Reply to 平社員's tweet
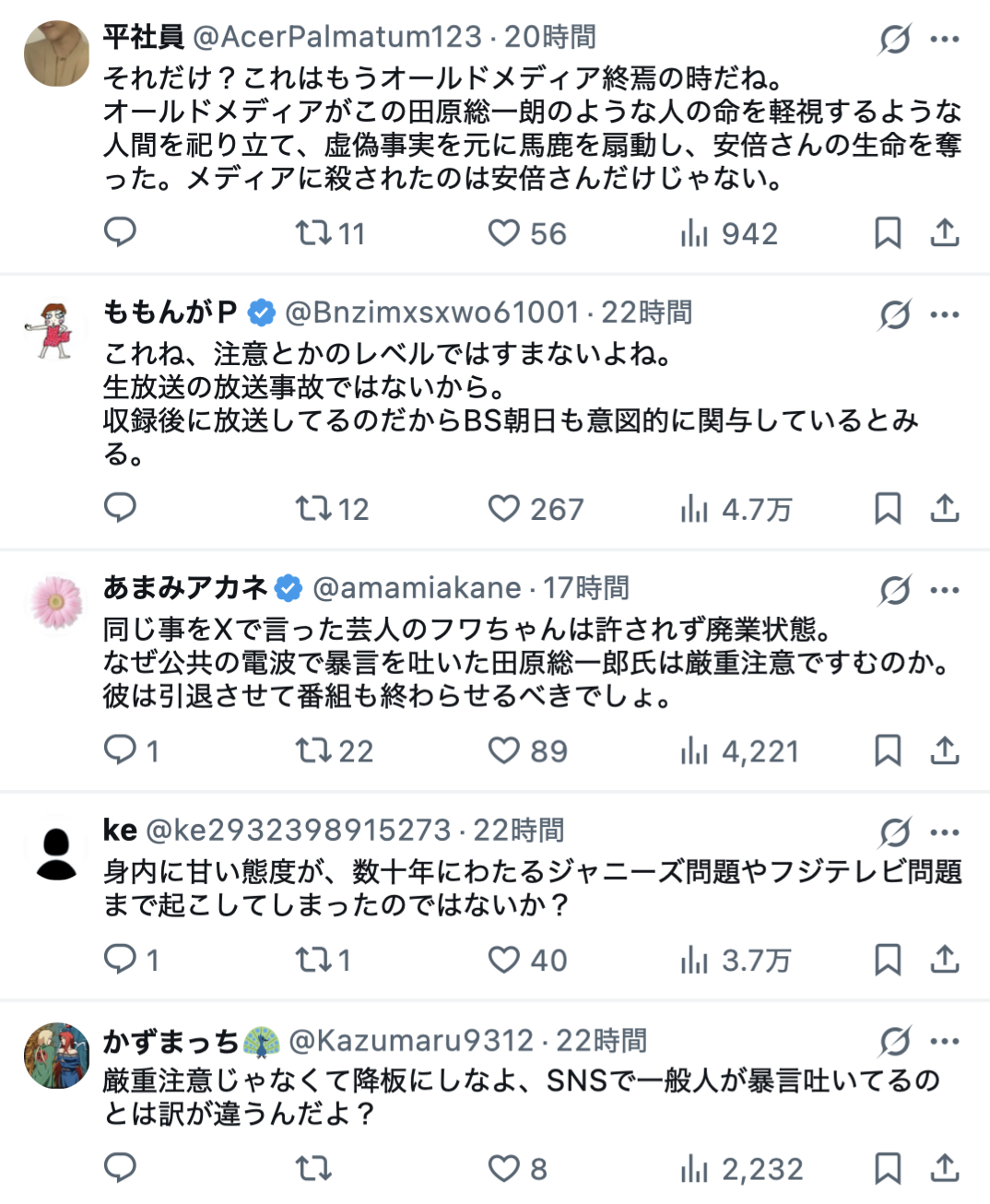The image size is (990, 1204). (120, 232)
